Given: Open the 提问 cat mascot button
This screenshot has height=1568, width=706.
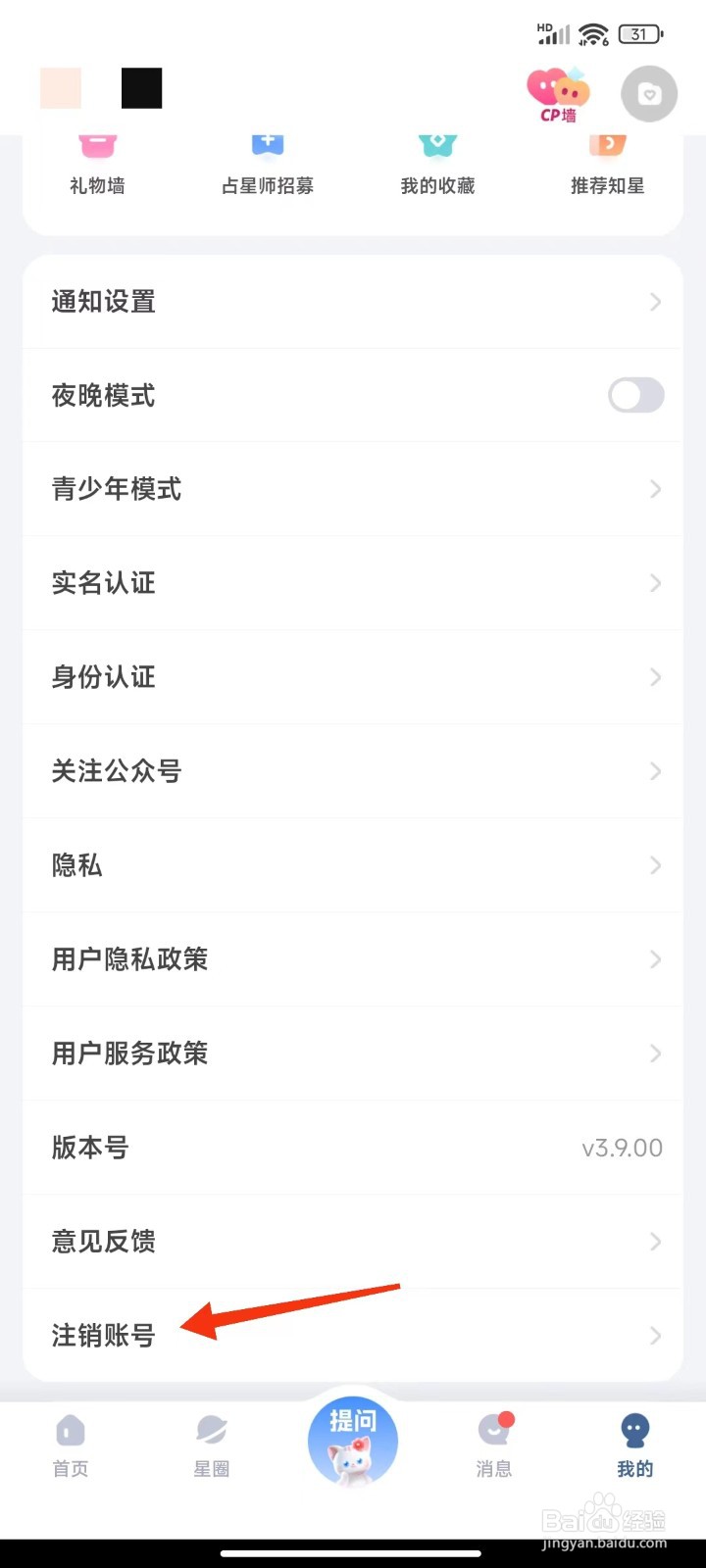Looking at the screenshot, I should (353, 1439).
